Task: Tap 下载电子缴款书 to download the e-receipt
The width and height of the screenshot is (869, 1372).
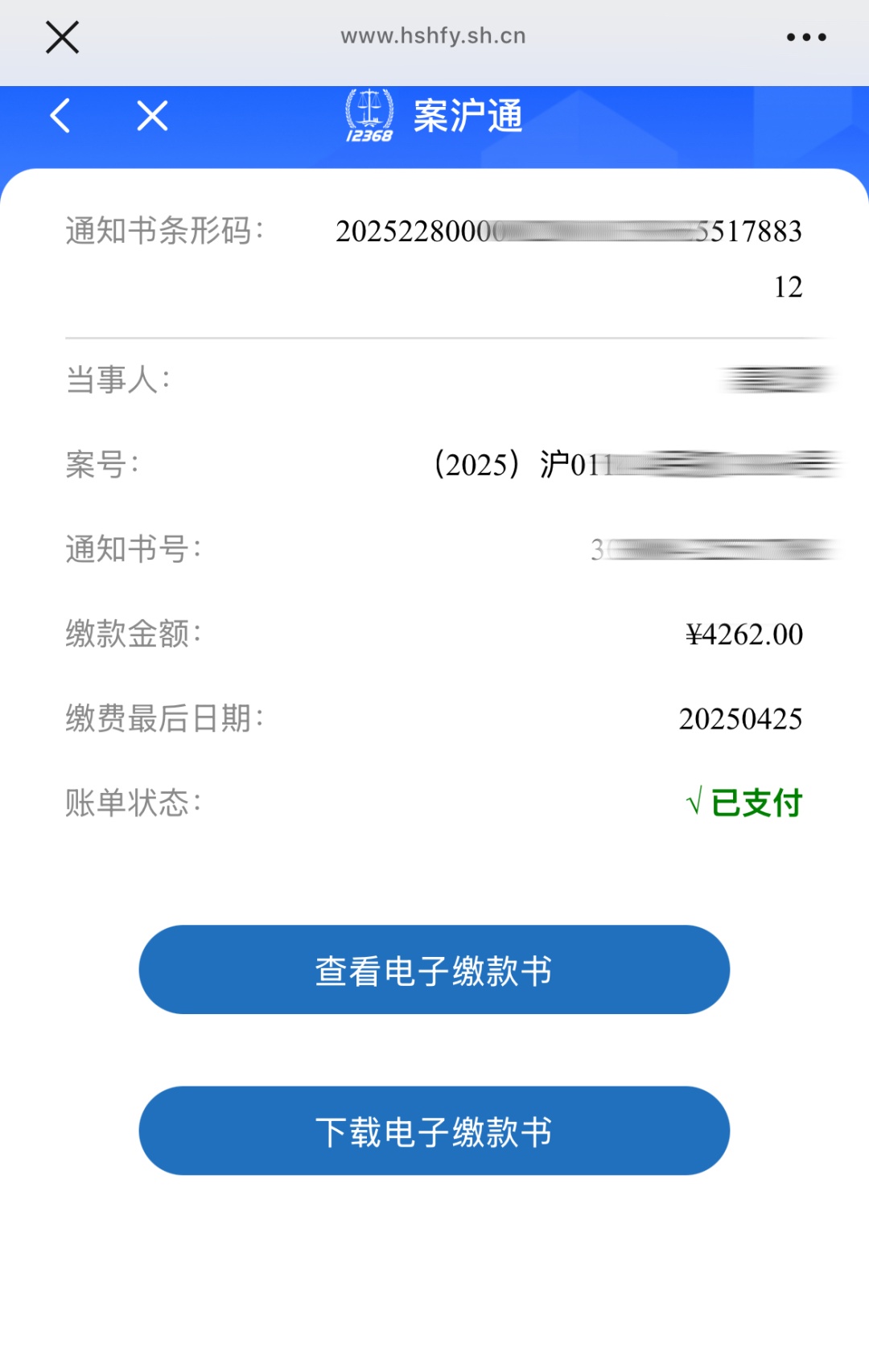Action: click(434, 1131)
